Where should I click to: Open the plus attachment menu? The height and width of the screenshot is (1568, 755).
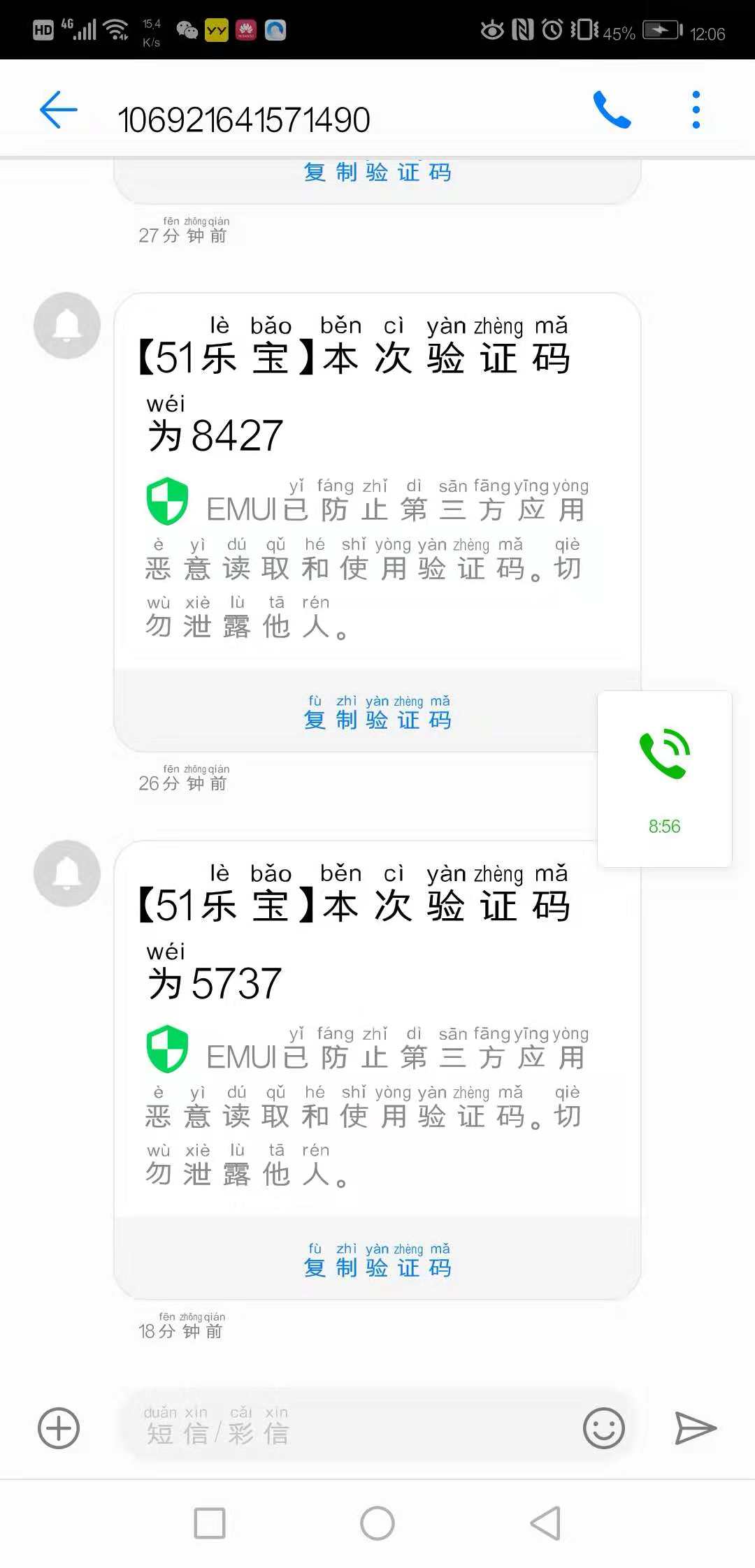(59, 1428)
